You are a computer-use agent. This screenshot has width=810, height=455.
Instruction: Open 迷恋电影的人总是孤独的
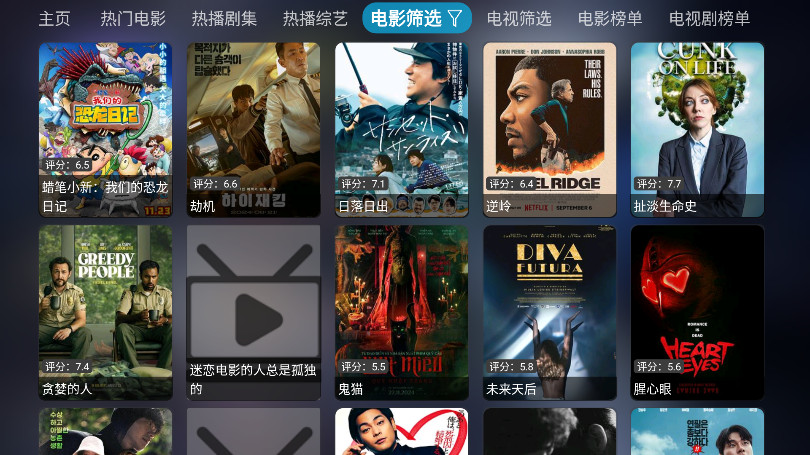point(253,311)
